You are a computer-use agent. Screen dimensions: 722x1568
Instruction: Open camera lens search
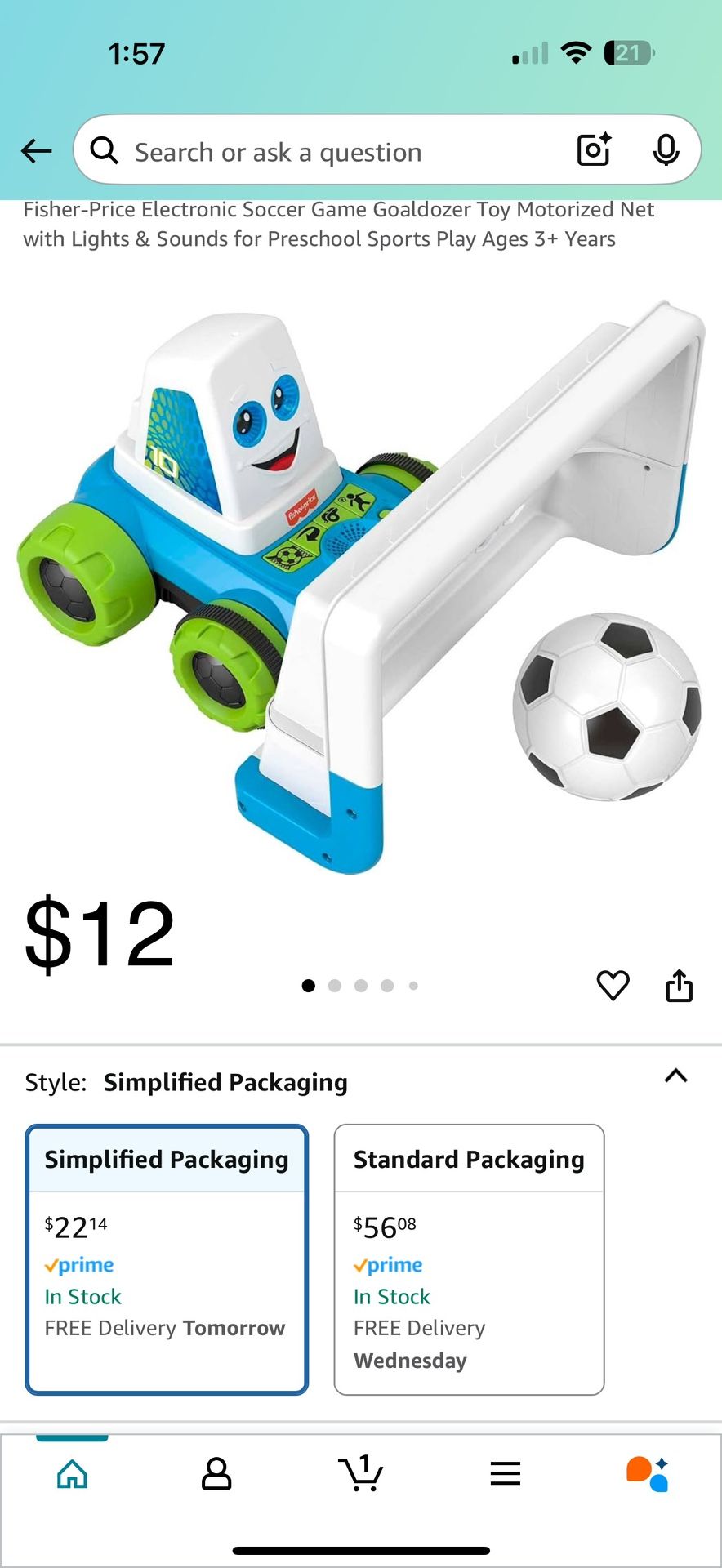point(594,150)
